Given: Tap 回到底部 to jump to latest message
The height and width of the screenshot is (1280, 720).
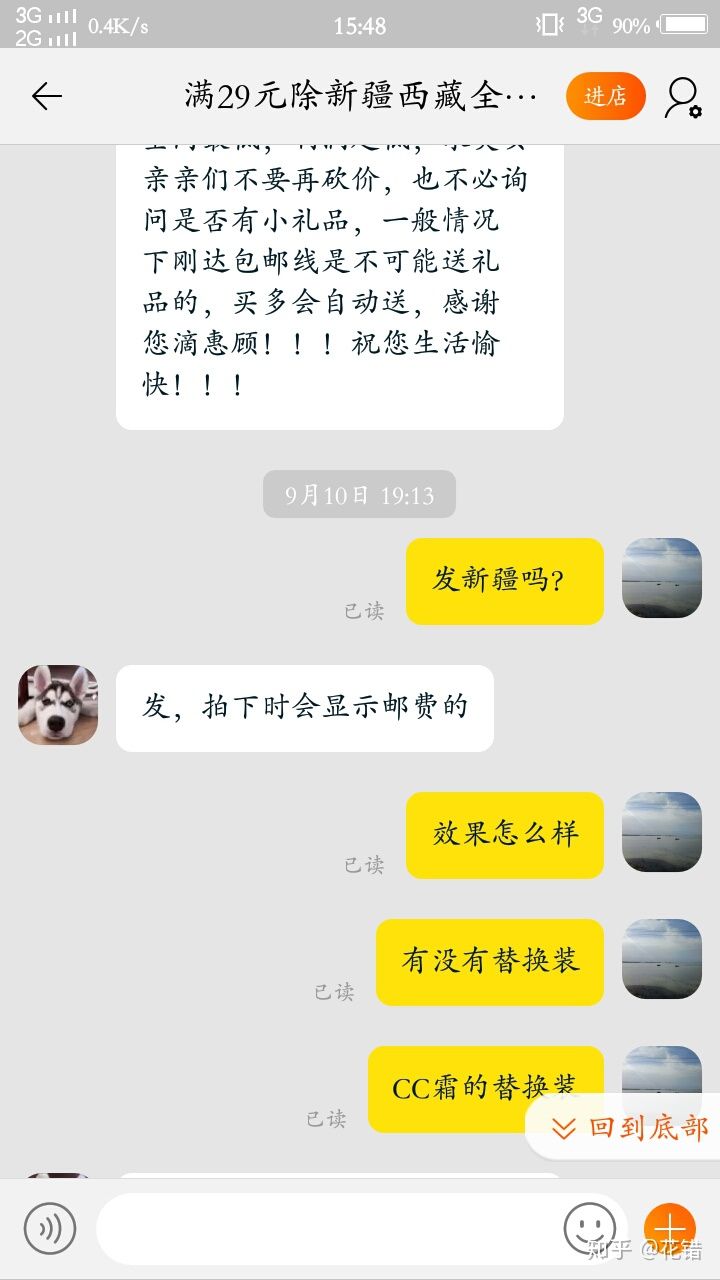Looking at the screenshot, I should coord(630,1128).
